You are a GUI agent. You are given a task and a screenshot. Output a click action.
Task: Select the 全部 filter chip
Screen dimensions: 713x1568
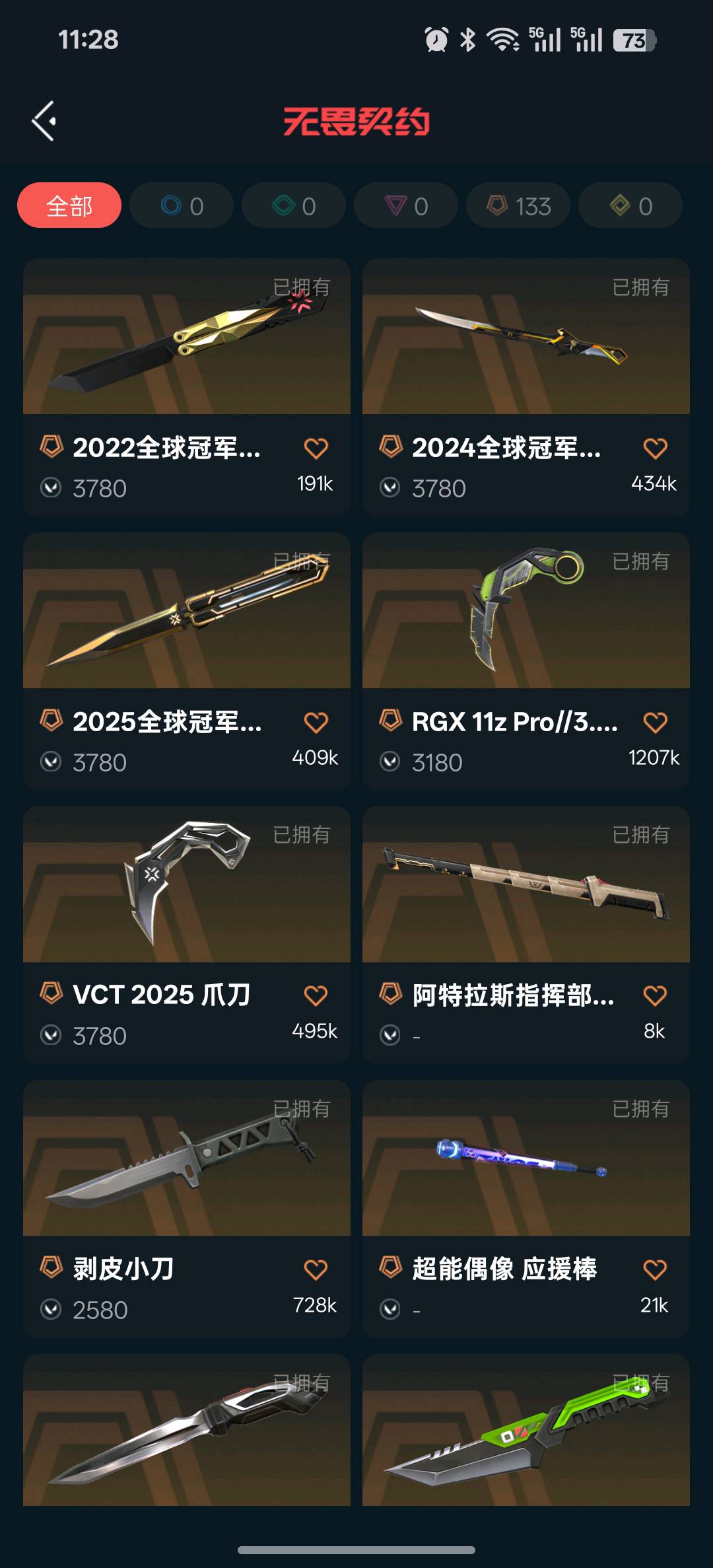coord(69,205)
